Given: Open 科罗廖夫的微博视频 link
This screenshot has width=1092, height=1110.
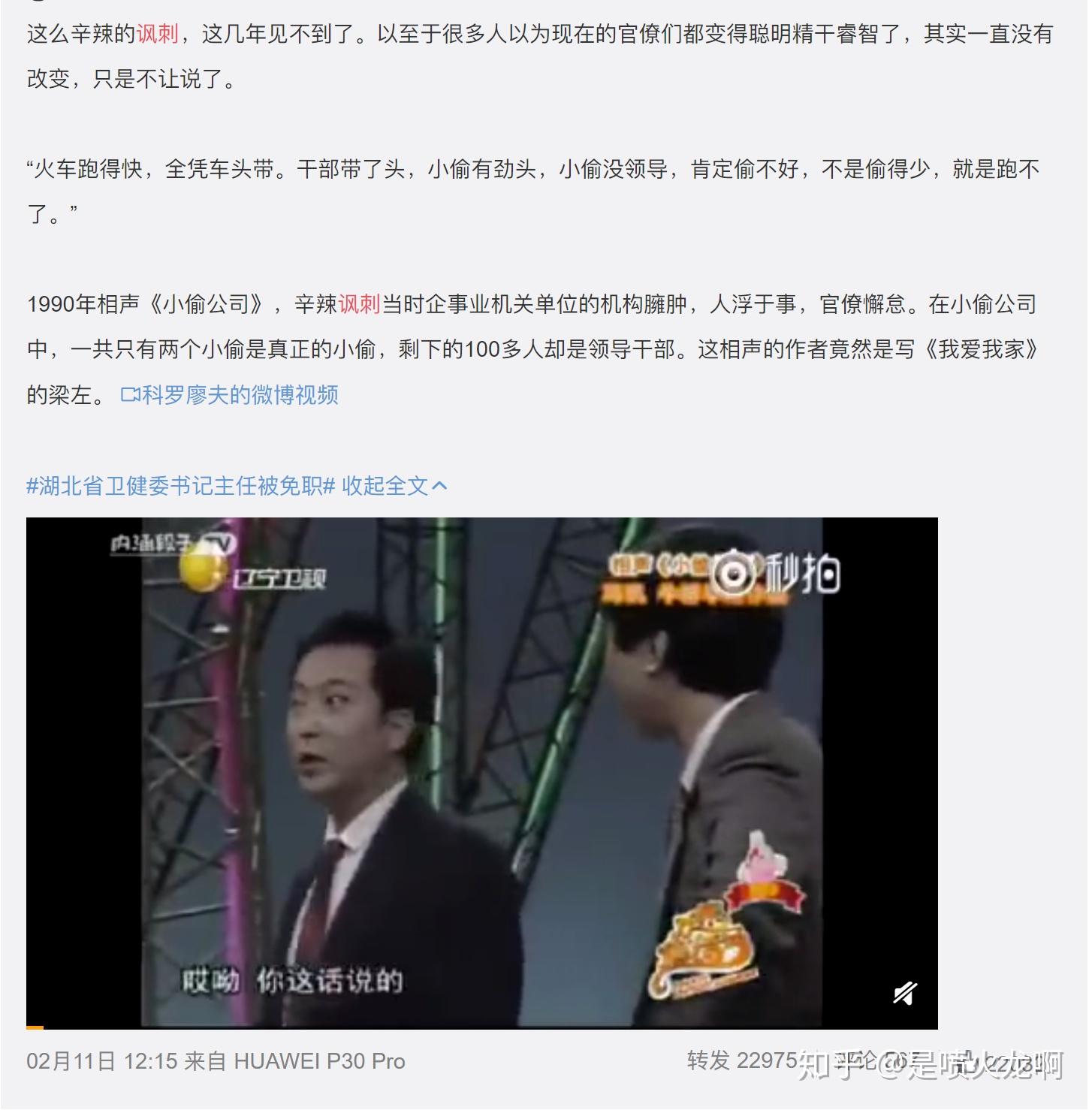Looking at the screenshot, I should pyautogui.click(x=230, y=394).
